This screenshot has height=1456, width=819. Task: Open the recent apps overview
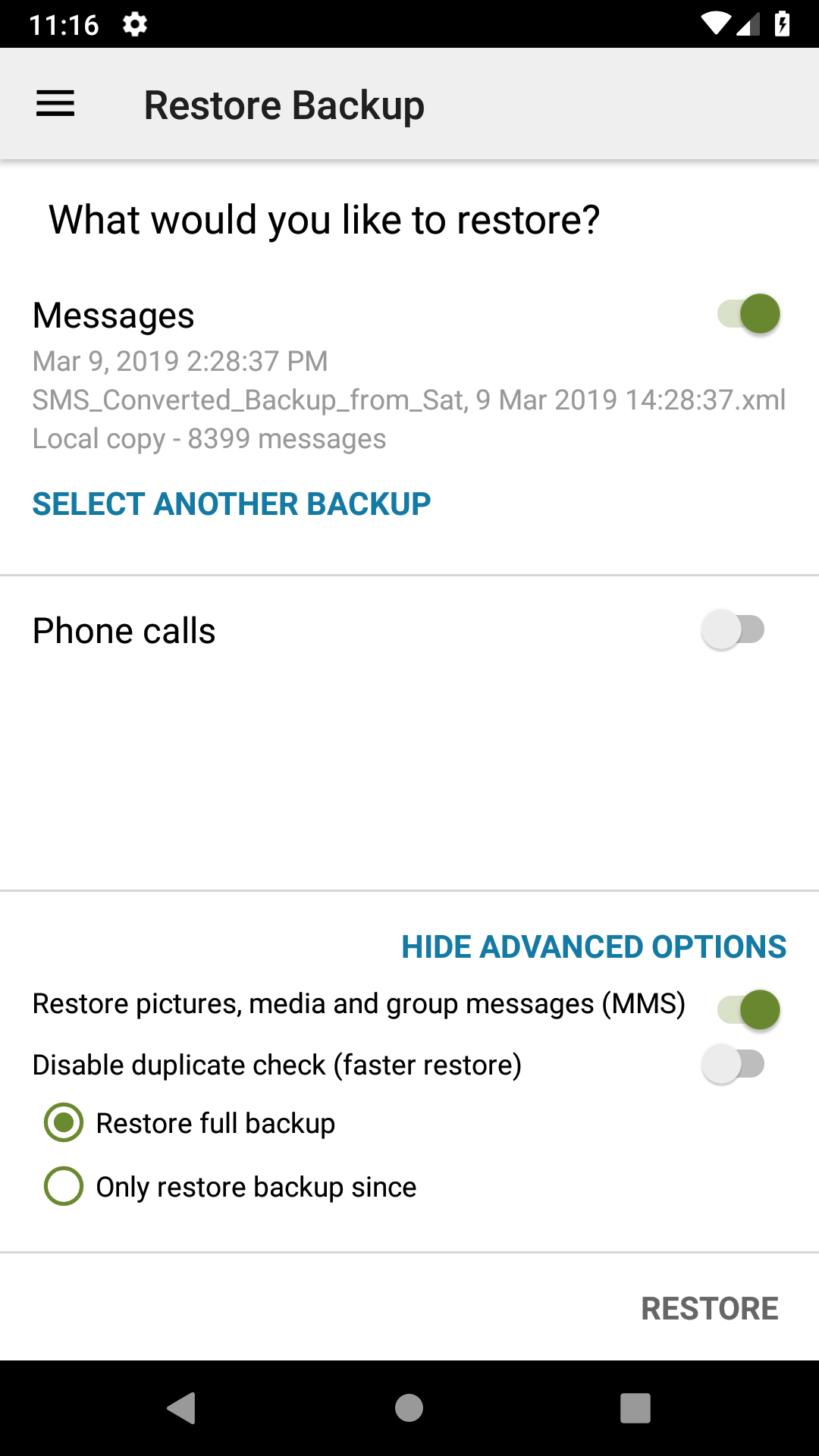pos(635,1408)
